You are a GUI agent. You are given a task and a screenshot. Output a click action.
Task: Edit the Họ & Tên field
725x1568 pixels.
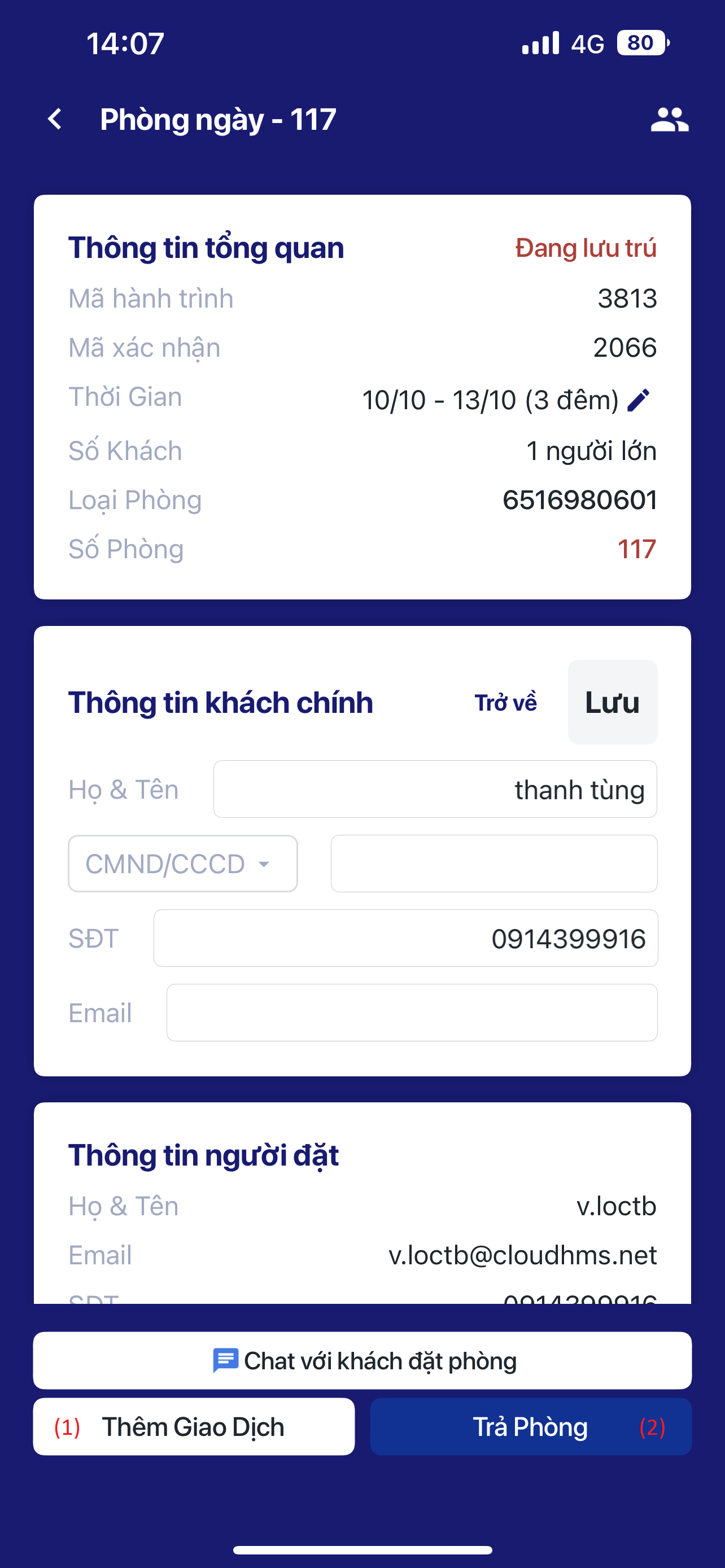tap(435, 790)
